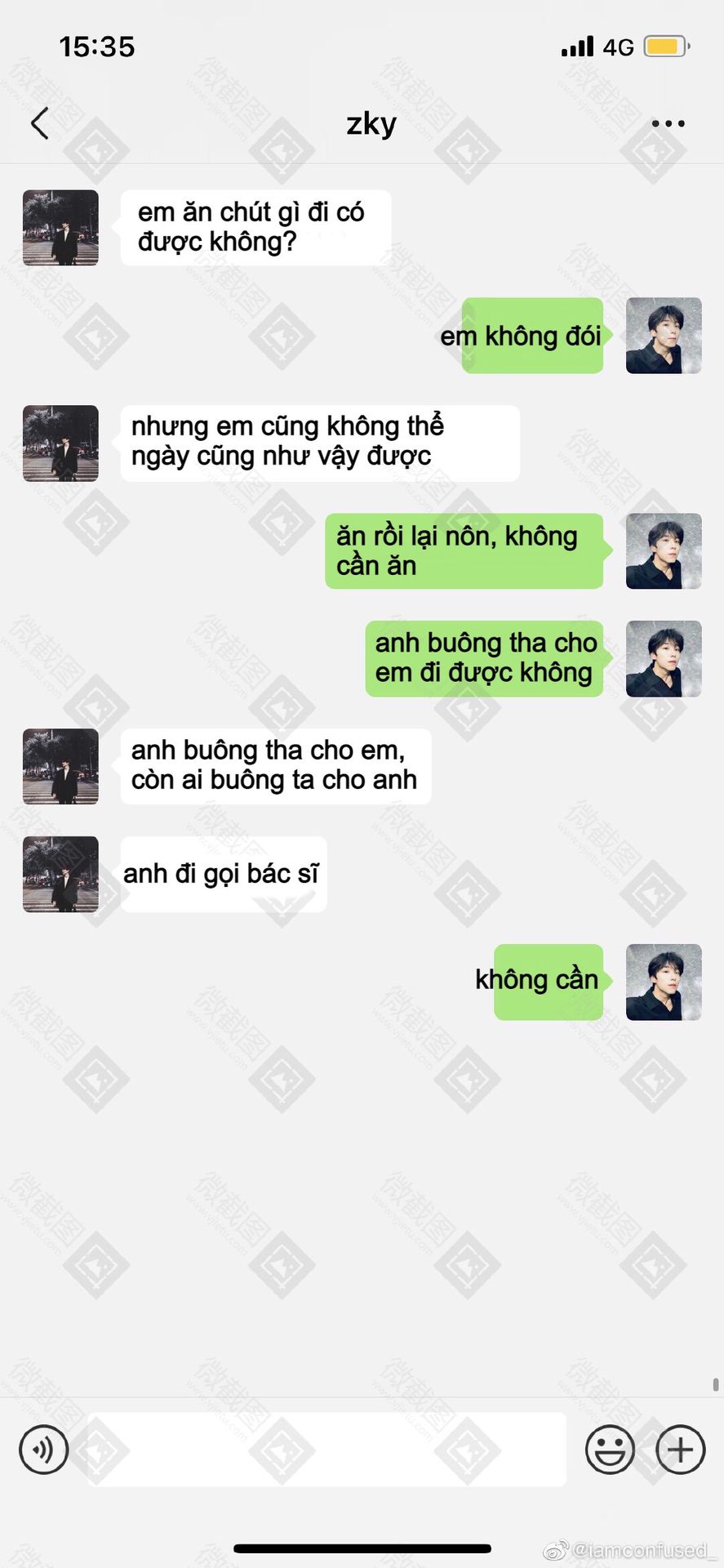Open the plus attachments menu

681,1450
